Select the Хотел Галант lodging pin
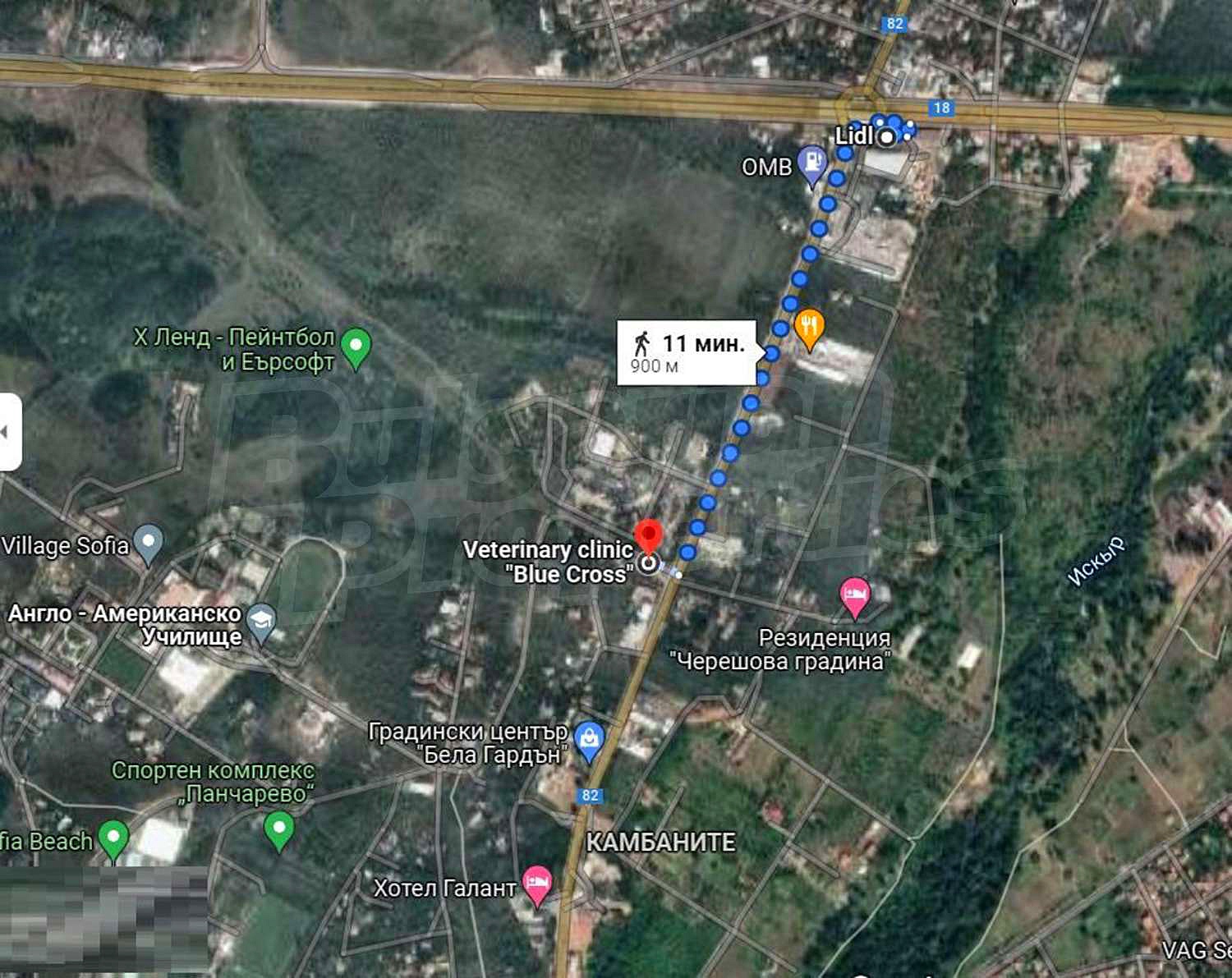This screenshot has width=1232, height=978. click(x=538, y=884)
